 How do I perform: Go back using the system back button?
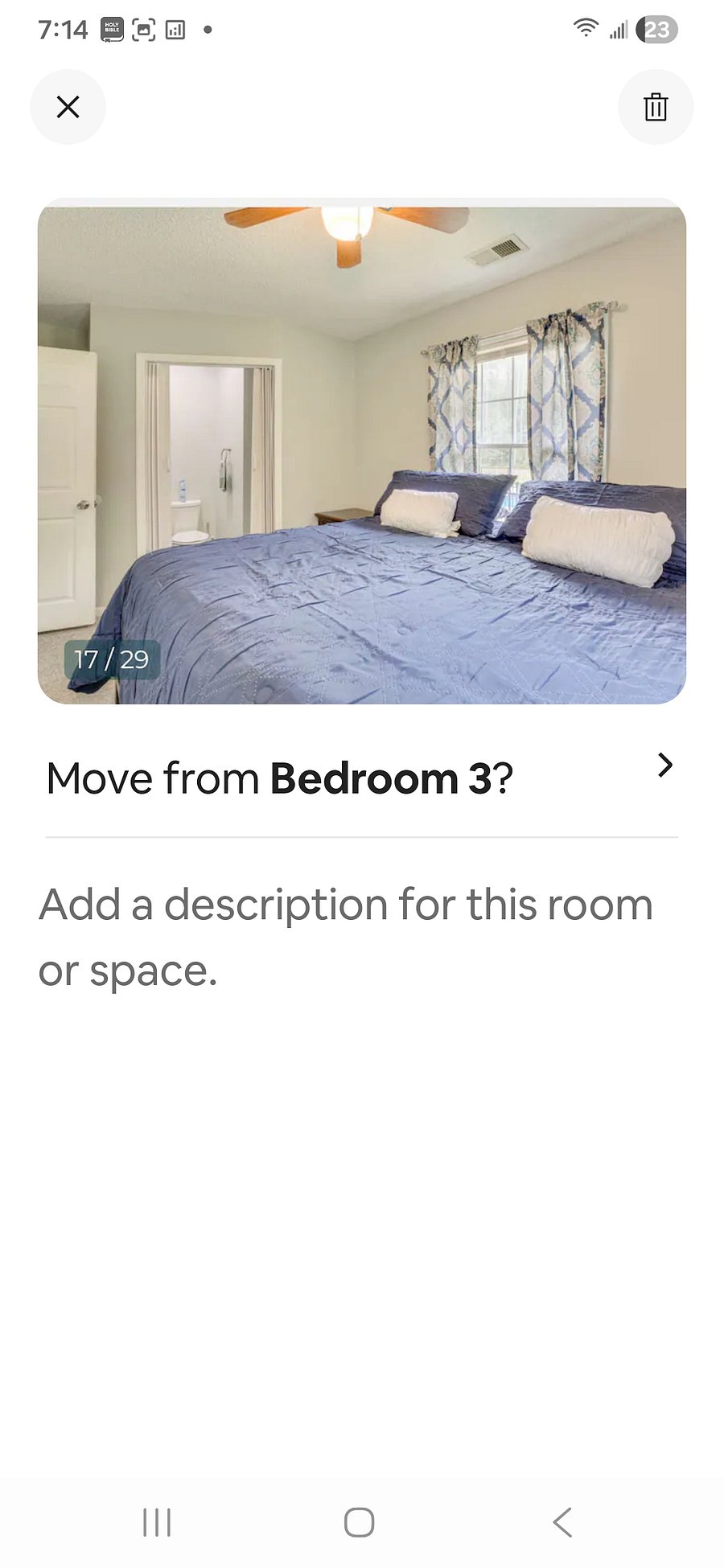pyautogui.click(x=563, y=1522)
